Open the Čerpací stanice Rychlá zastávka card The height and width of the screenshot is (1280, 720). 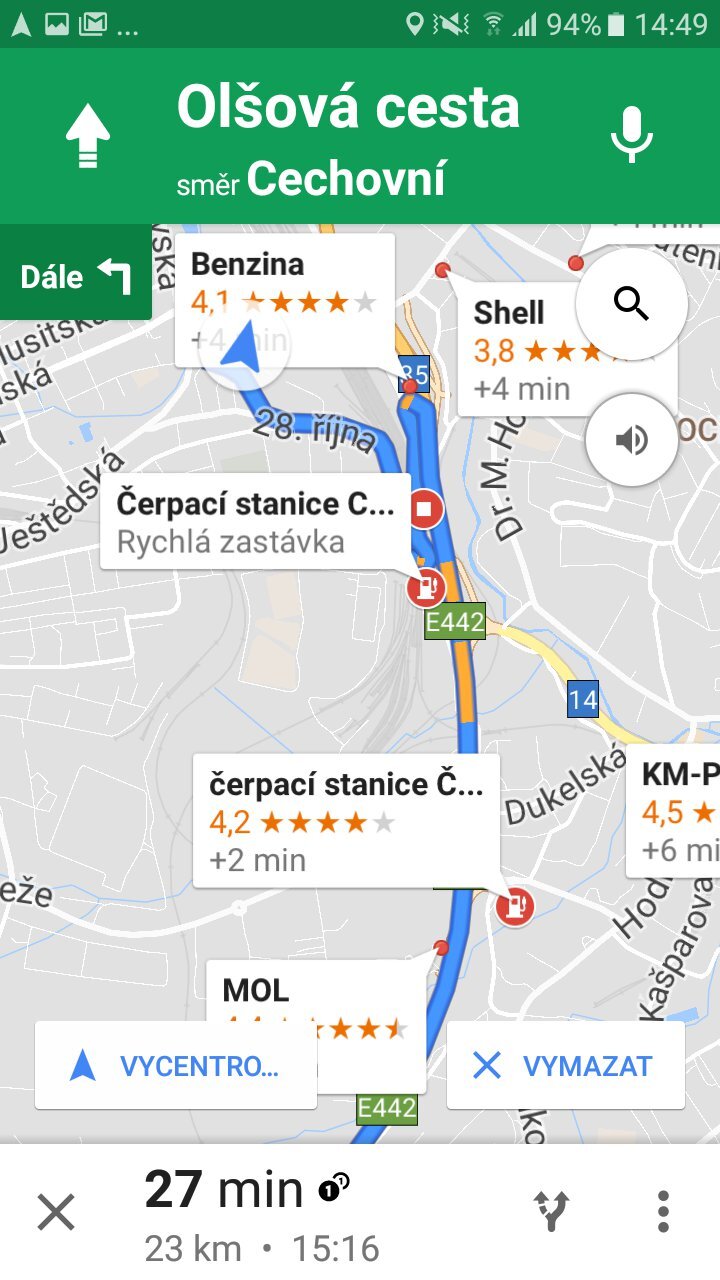tap(255, 522)
